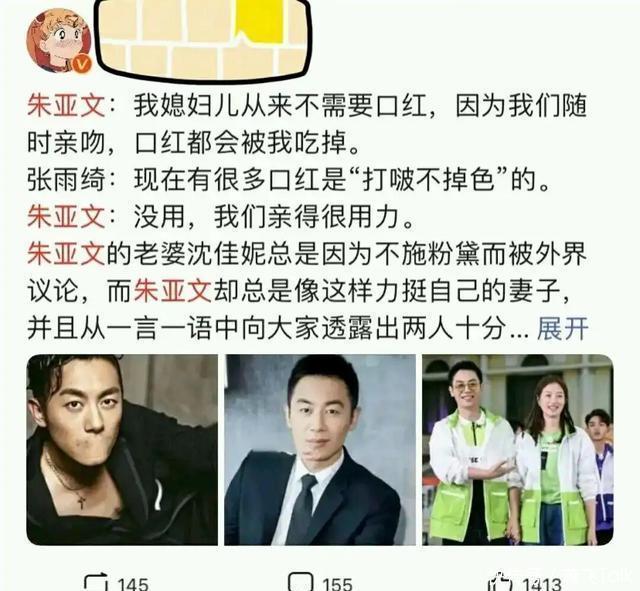
Task: Open the first red 朱亚文 link in the post
Action: pyautogui.click(x=66, y=106)
